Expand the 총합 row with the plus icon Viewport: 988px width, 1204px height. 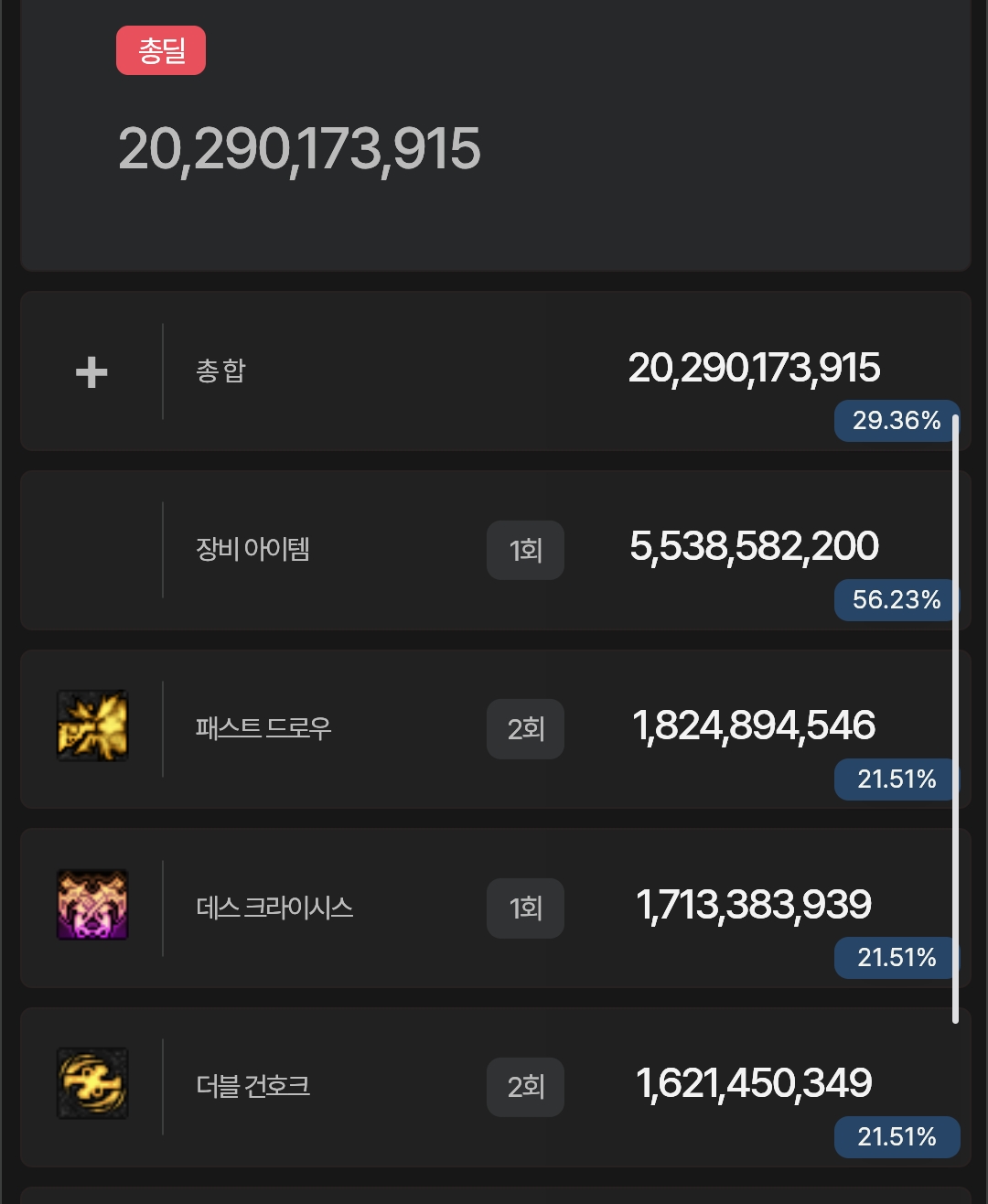coord(91,371)
